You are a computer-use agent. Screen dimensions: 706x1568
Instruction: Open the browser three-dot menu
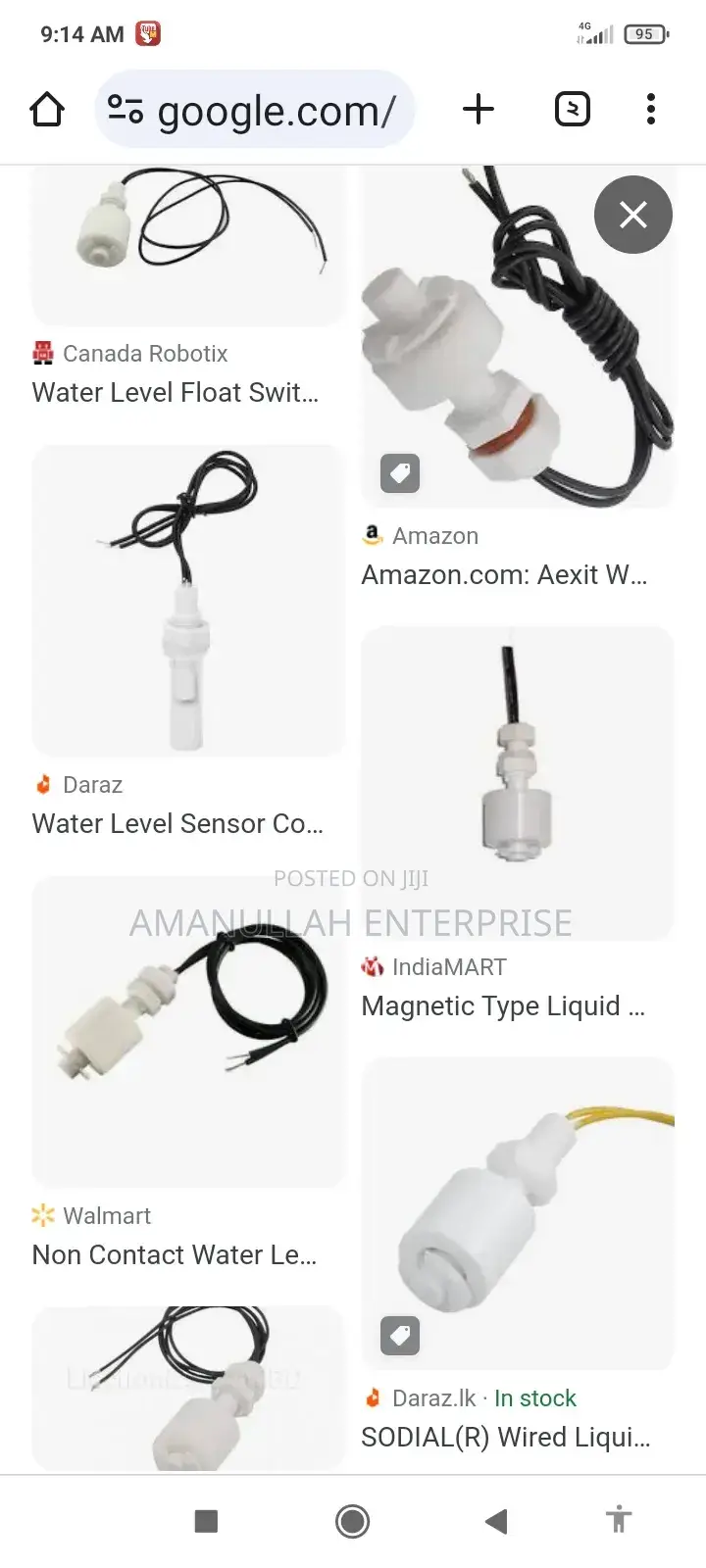pyautogui.click(x=650, y=110)
